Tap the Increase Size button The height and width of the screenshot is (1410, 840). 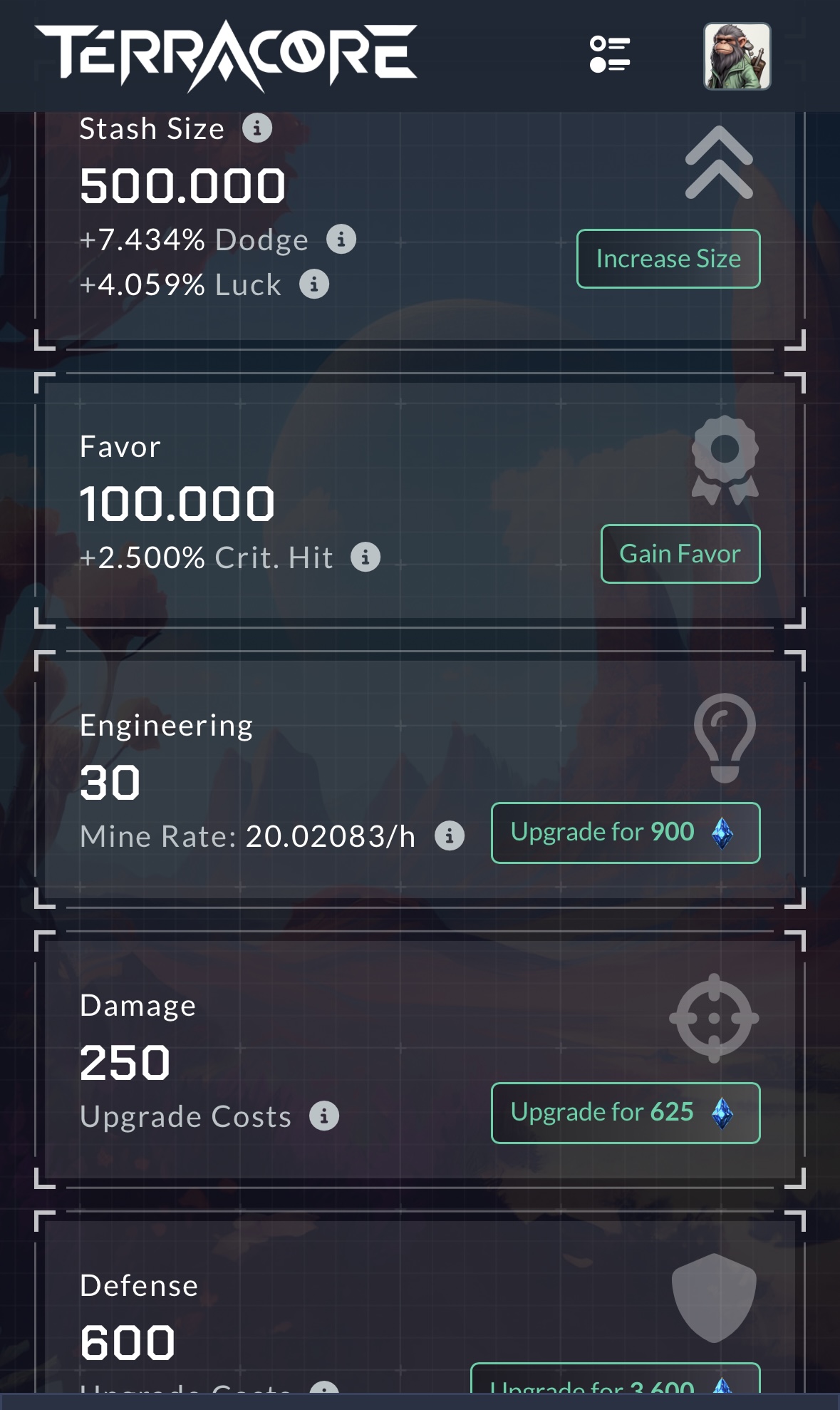tap(668, 259)
